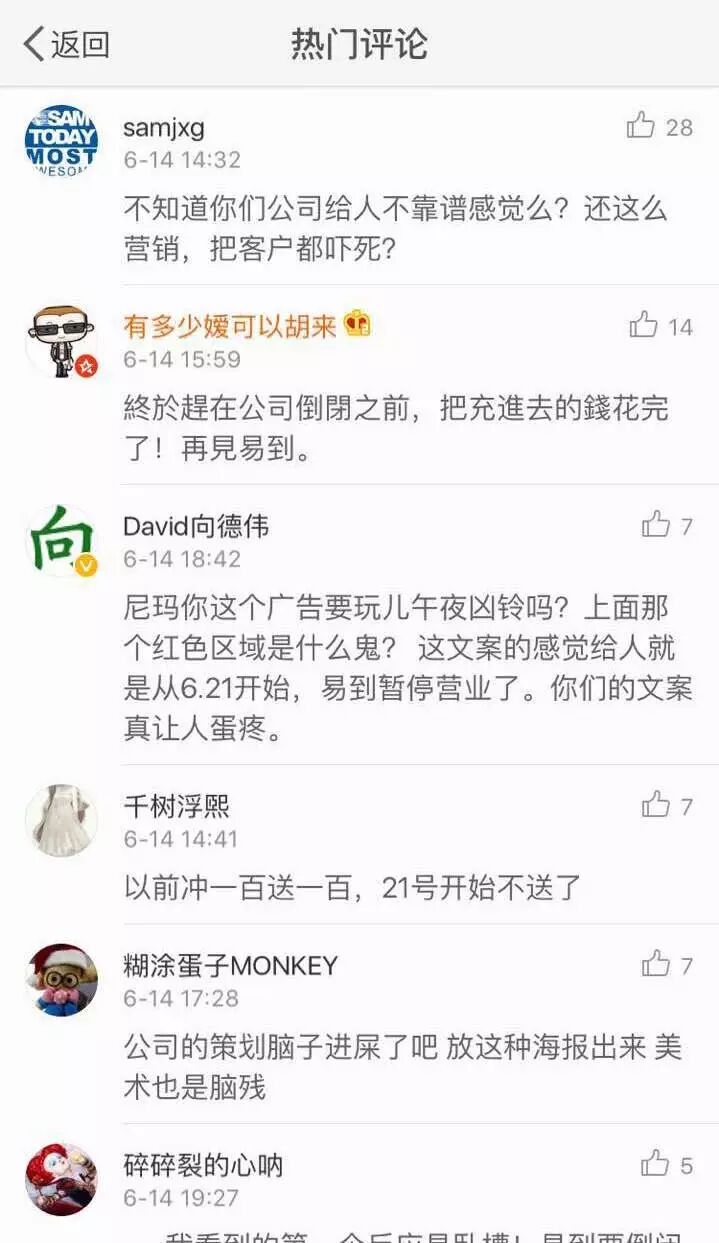
Task: Like 糊涂蛋子MONKEY's comment
Action: click(x=656, y=964)
